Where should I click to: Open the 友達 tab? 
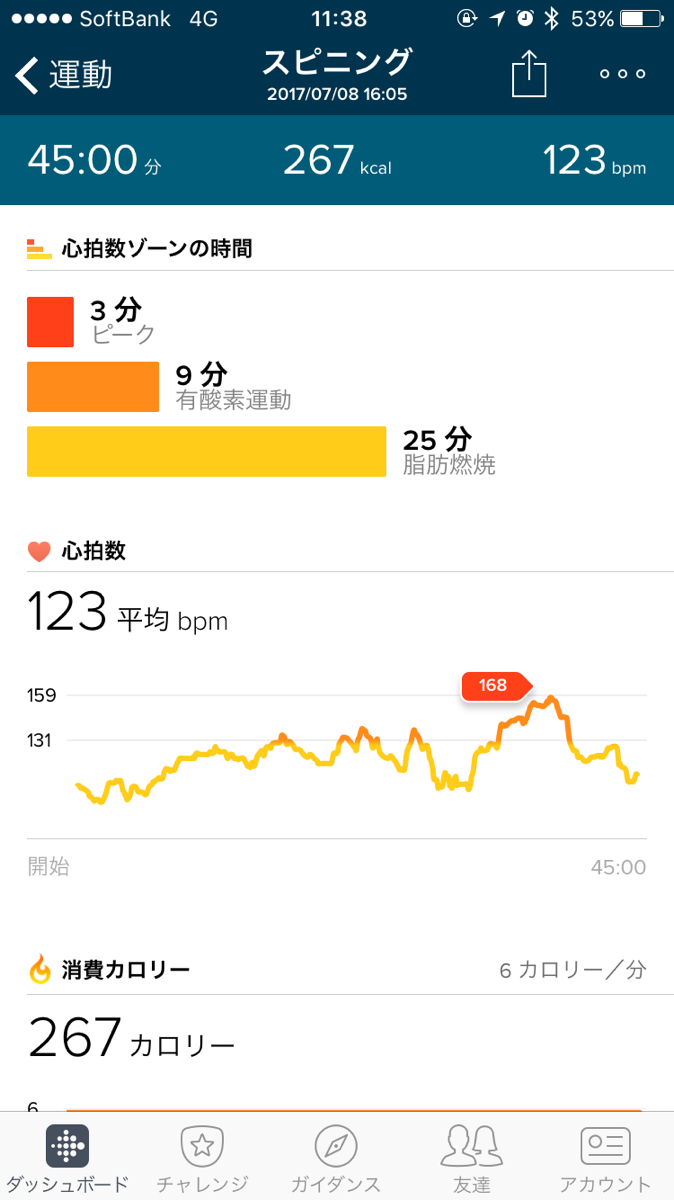[470, 1158]
